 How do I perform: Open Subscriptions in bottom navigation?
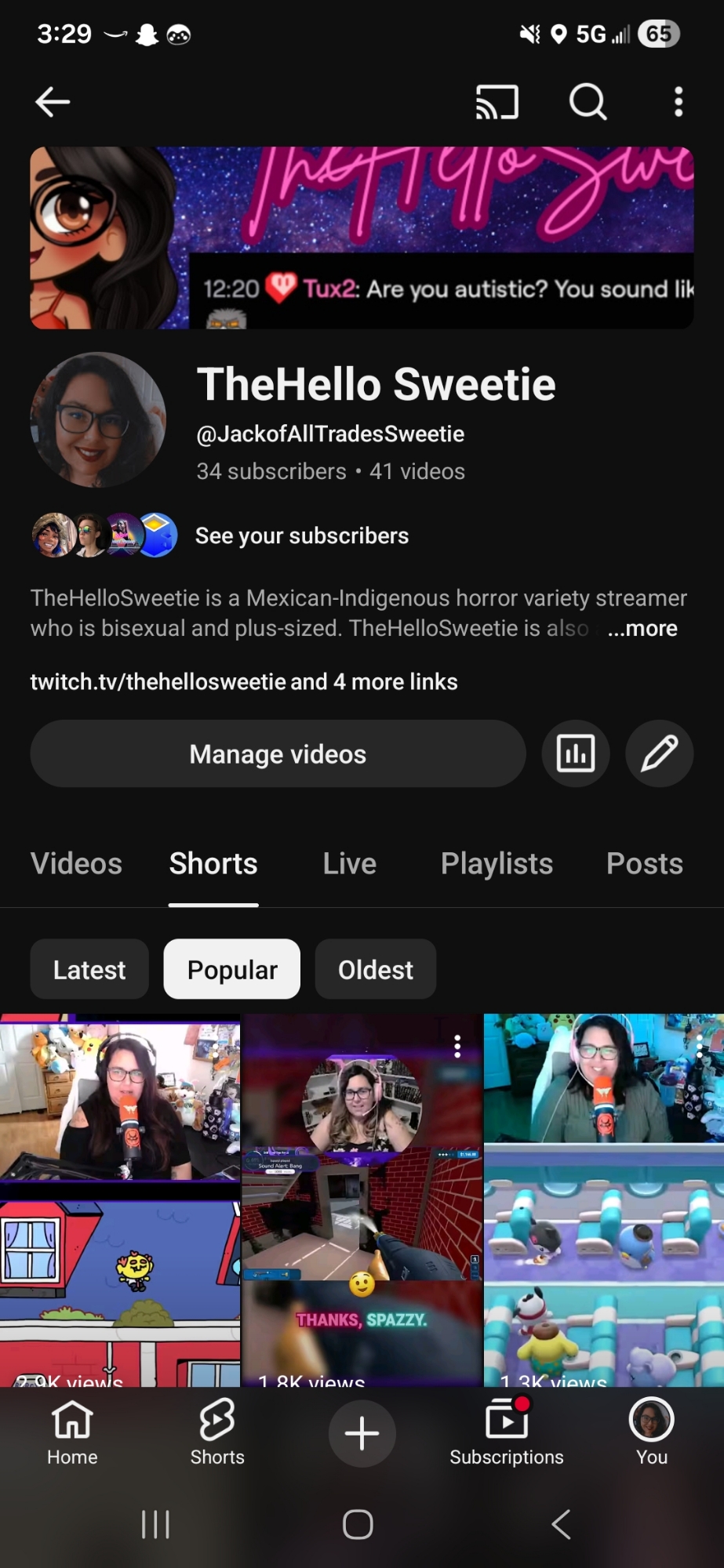tap(507, 1433)
